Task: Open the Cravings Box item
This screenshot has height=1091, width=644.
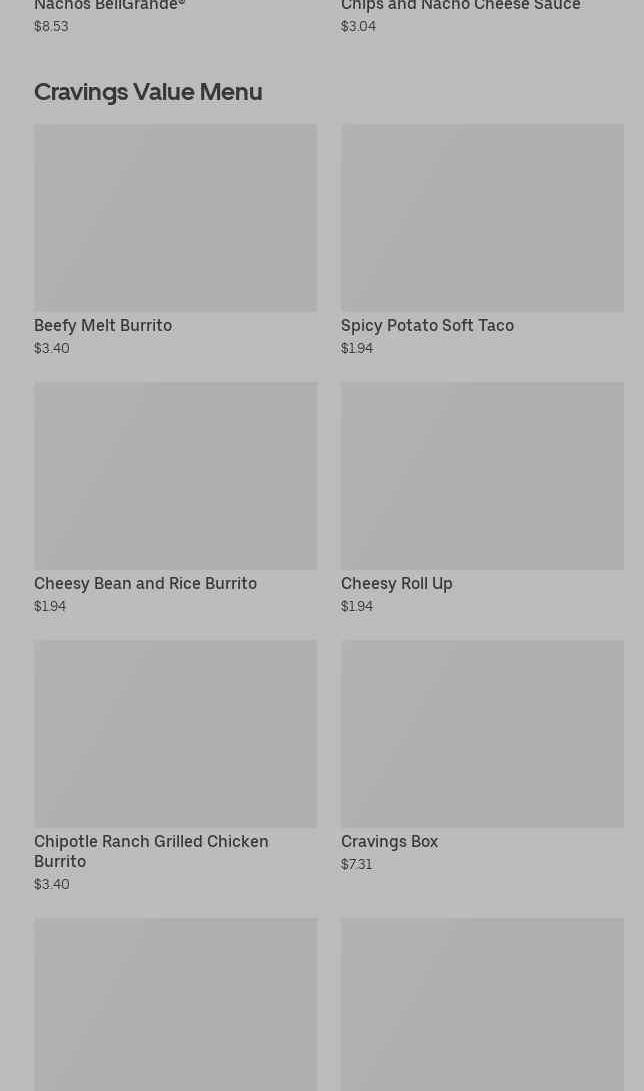Action: pos(482,756)
